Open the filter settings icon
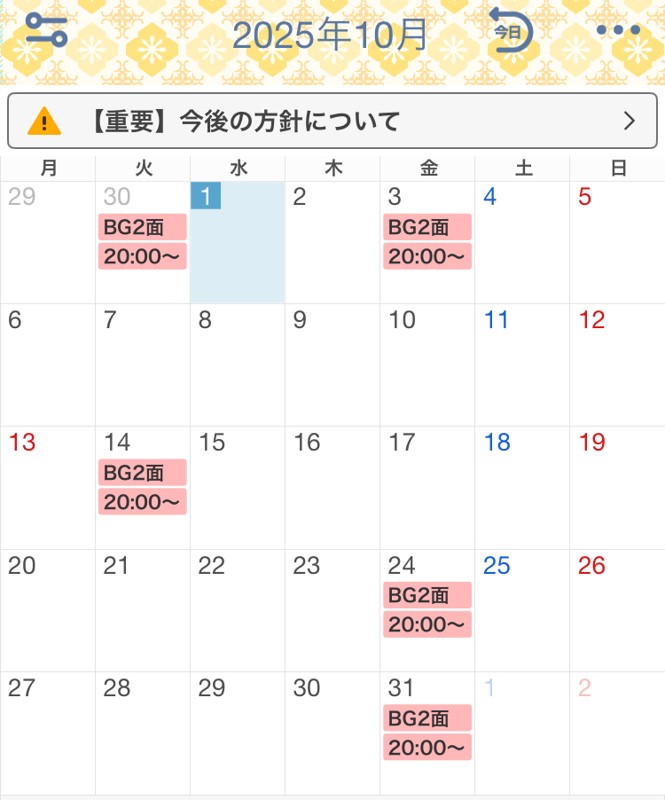Image resolution: width=665 pixels, height=800 pixels. 46,31
